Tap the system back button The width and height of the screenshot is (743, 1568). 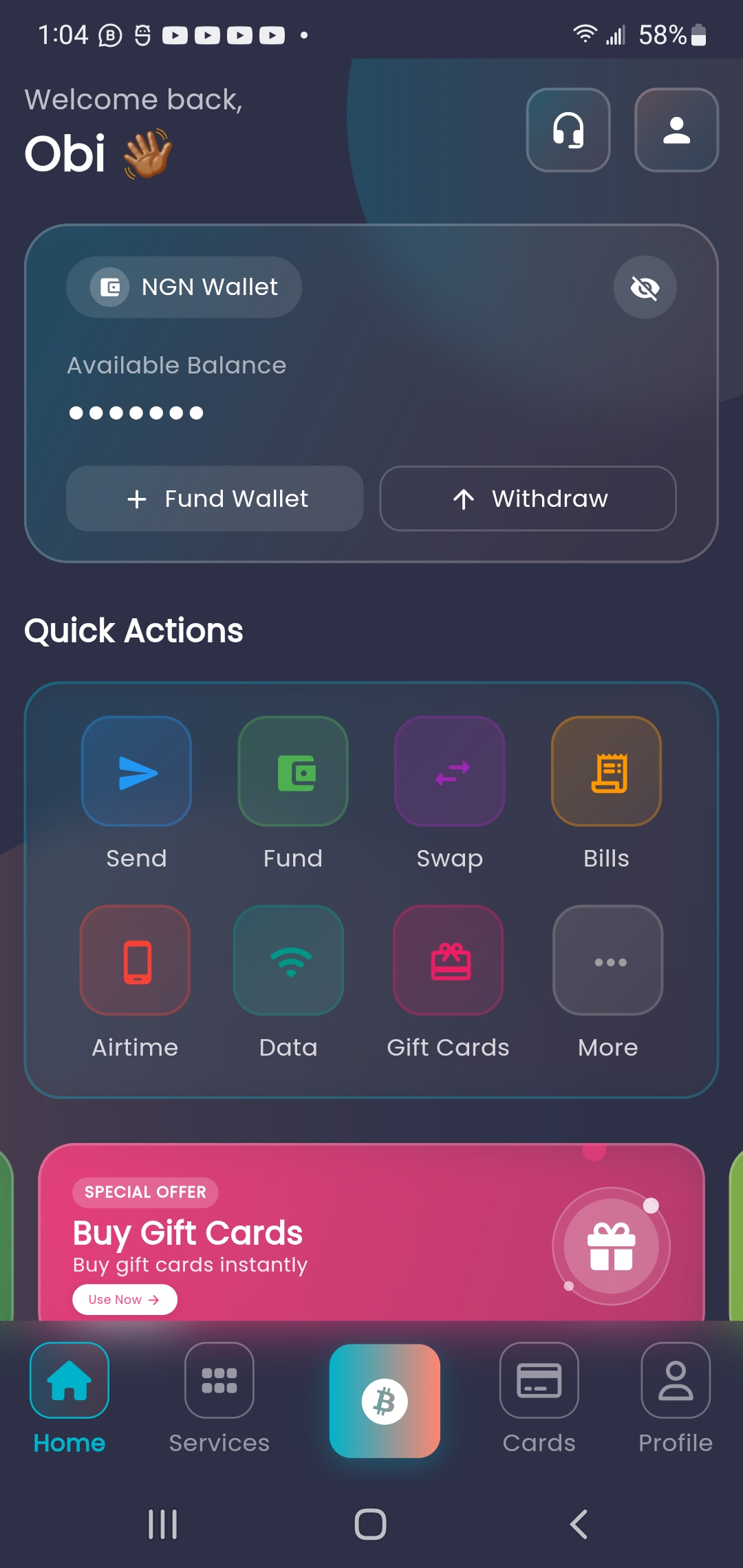(579, 1524)
